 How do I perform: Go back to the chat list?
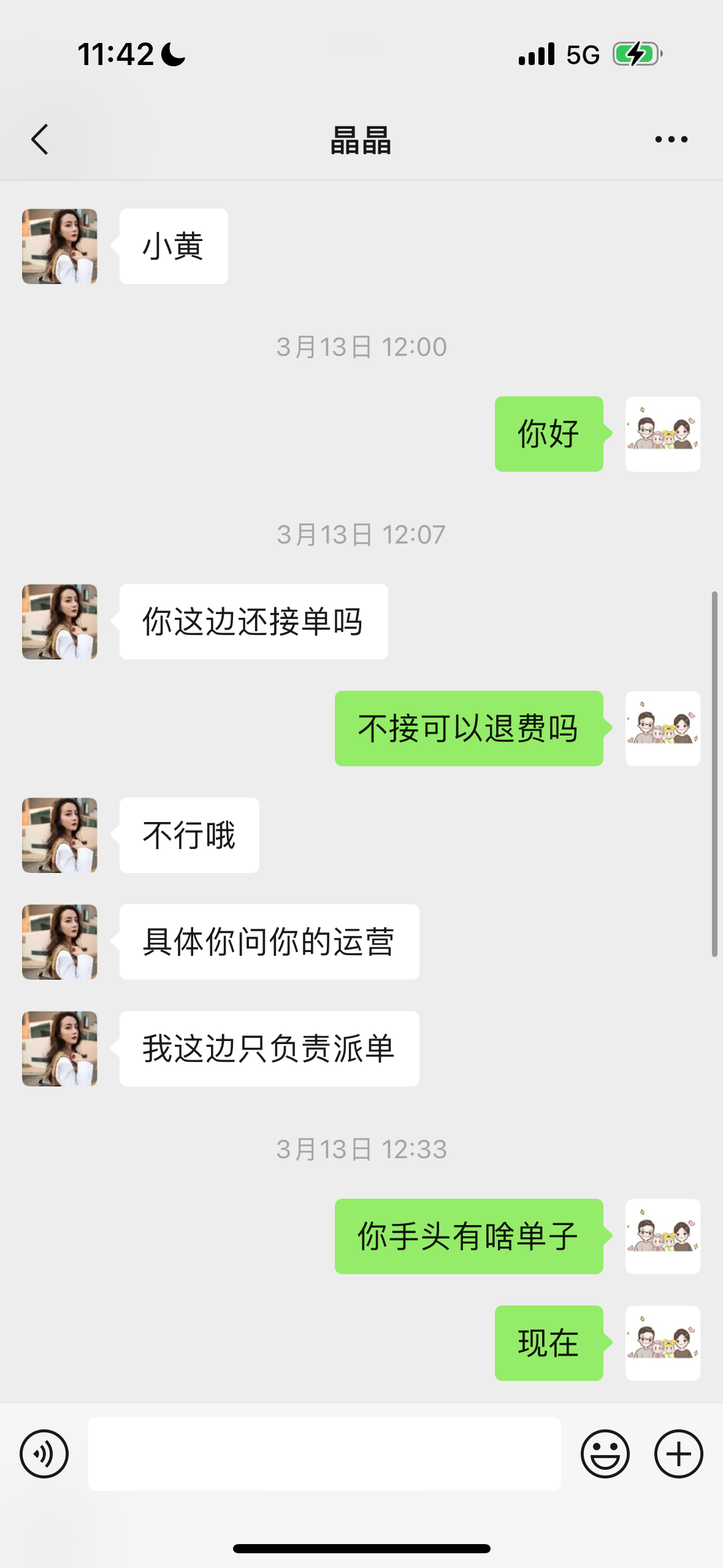pos(40,139)
